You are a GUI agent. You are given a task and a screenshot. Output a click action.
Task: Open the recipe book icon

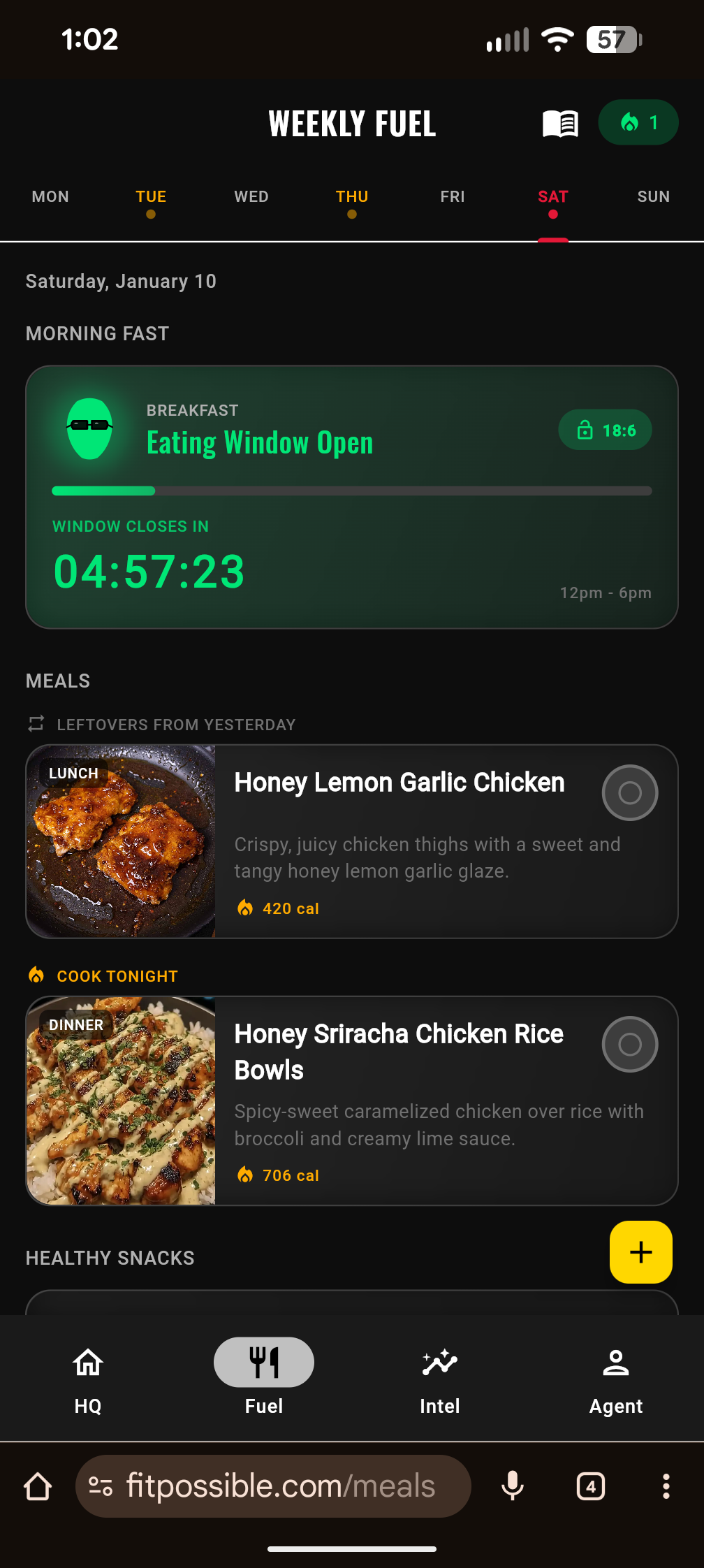560,124
